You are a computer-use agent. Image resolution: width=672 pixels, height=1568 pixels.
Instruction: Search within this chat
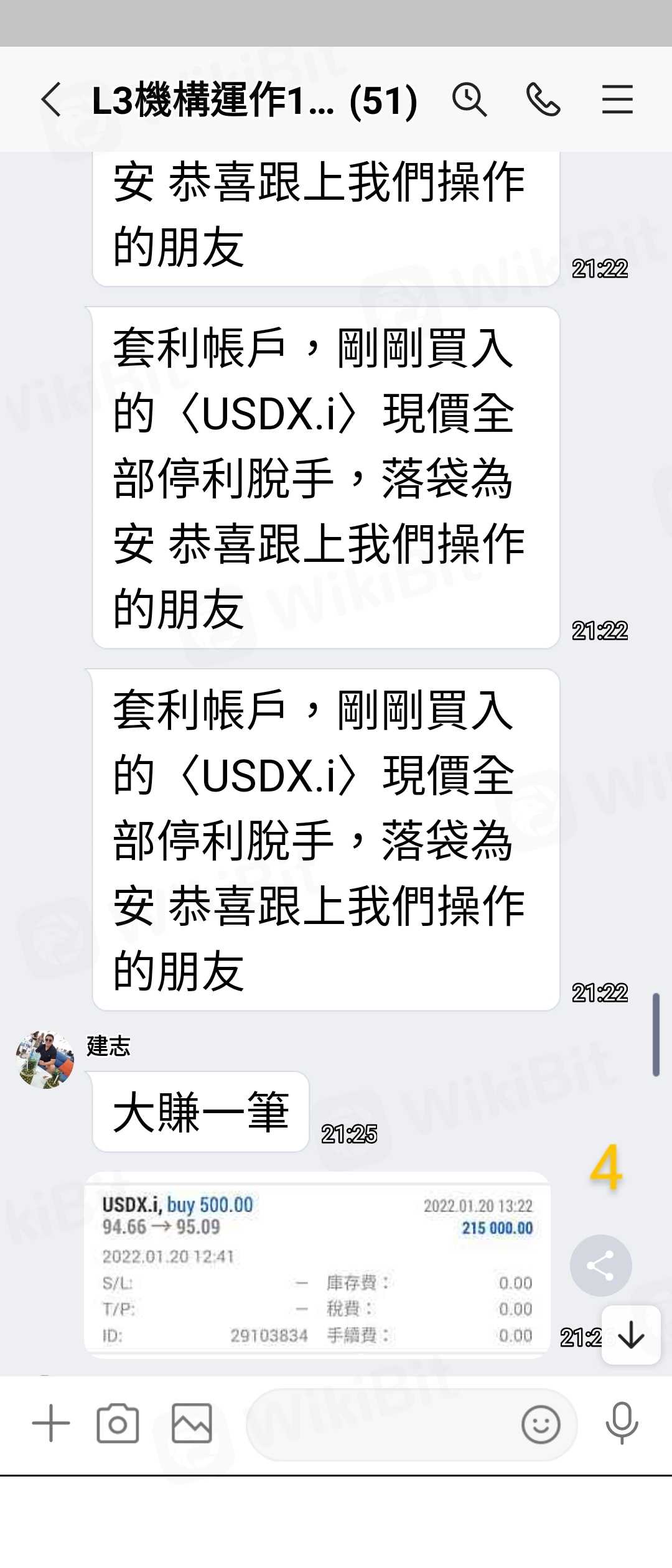tap(469, 100)
